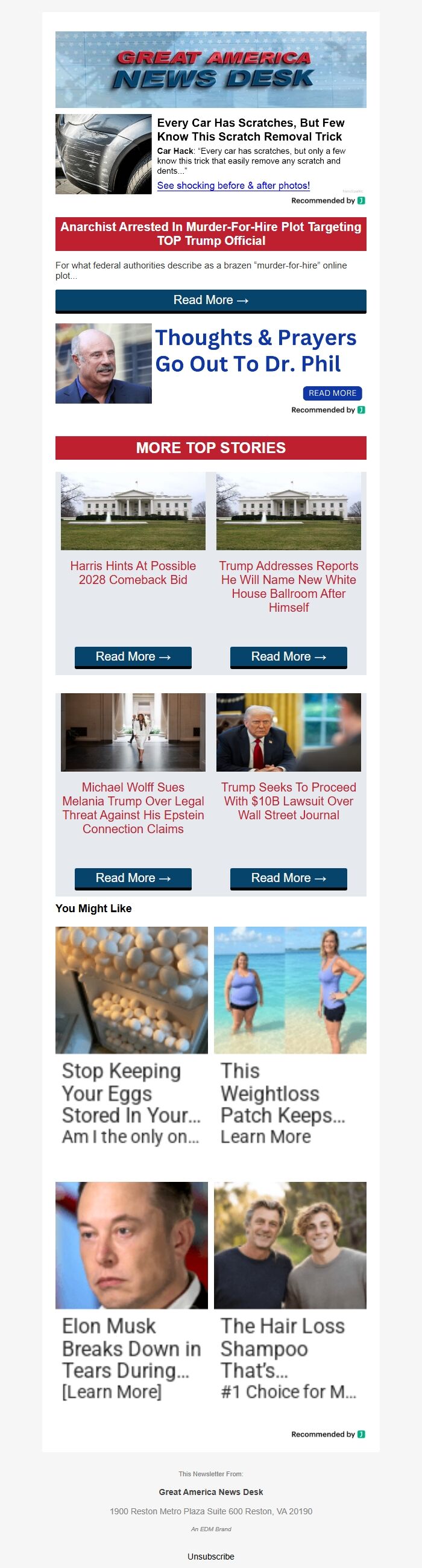Open the blue READ MORE button for Dr. Phil
The width and height of the screenshot is (422, 1568).
pyautogui.click(x=332, y=393)
